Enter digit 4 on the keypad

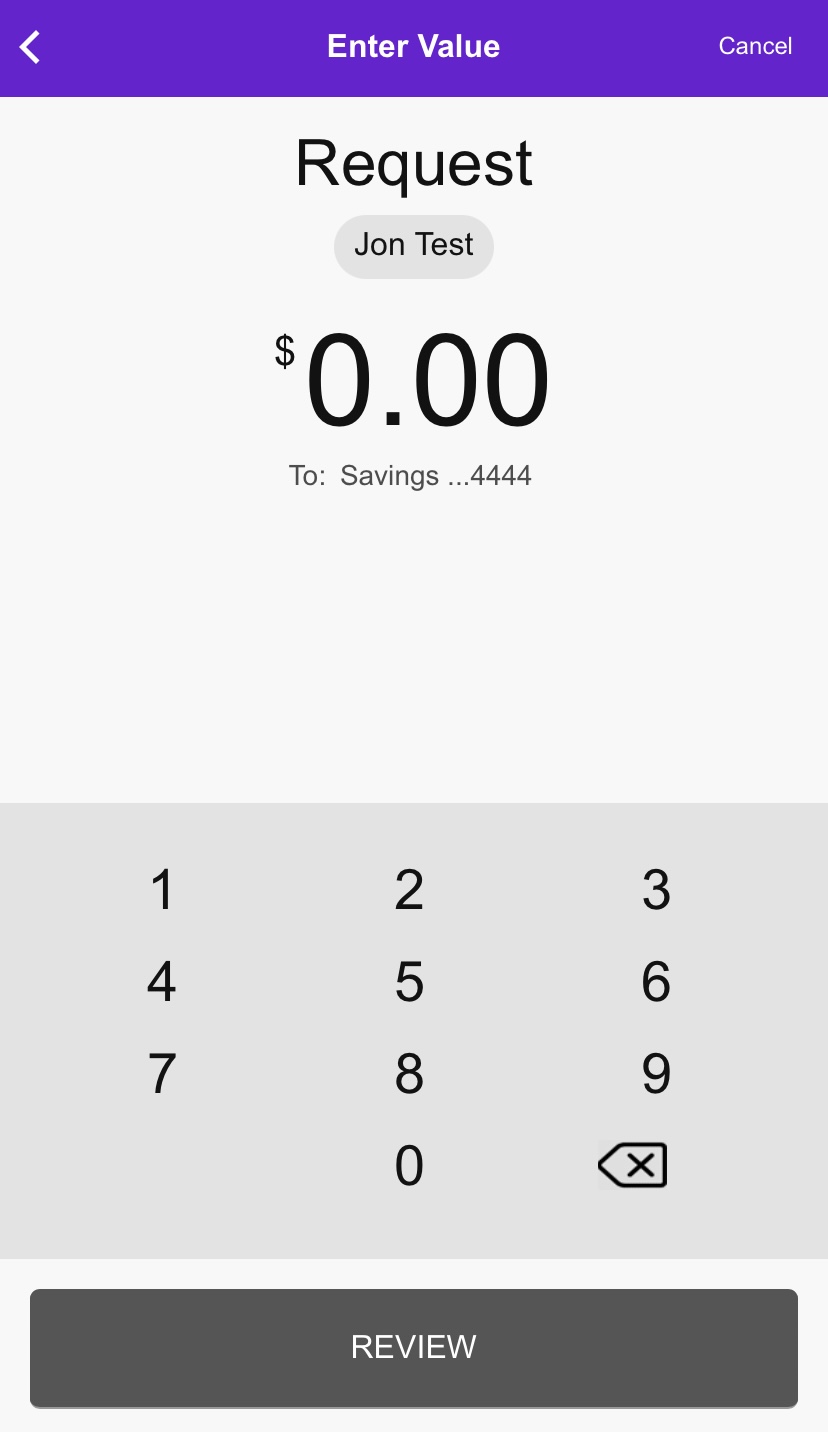pyautogui.click(x=162, y=982)
